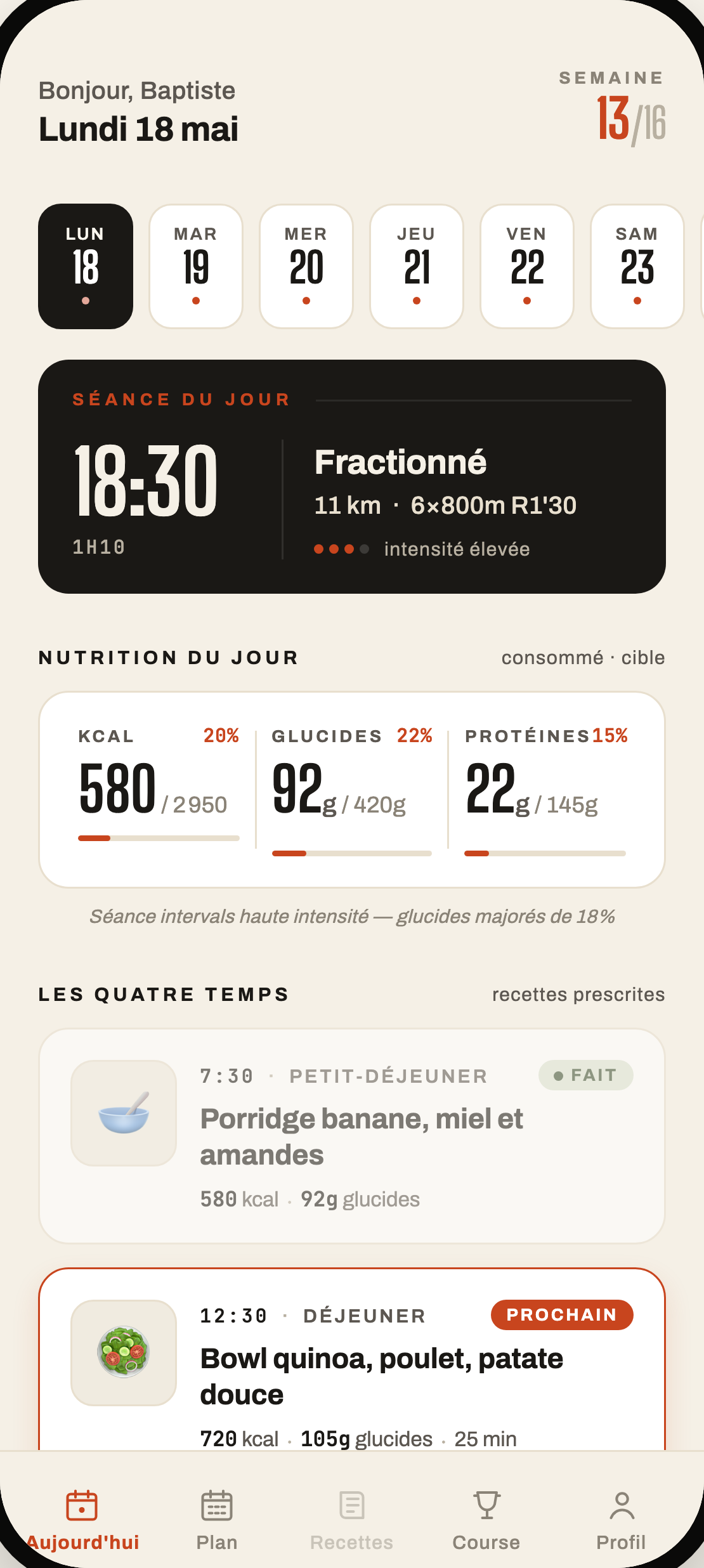Viewport: 704px width, 1568px height.
Task: Open the nutrition du jour summary card
Action: (352, 790)
